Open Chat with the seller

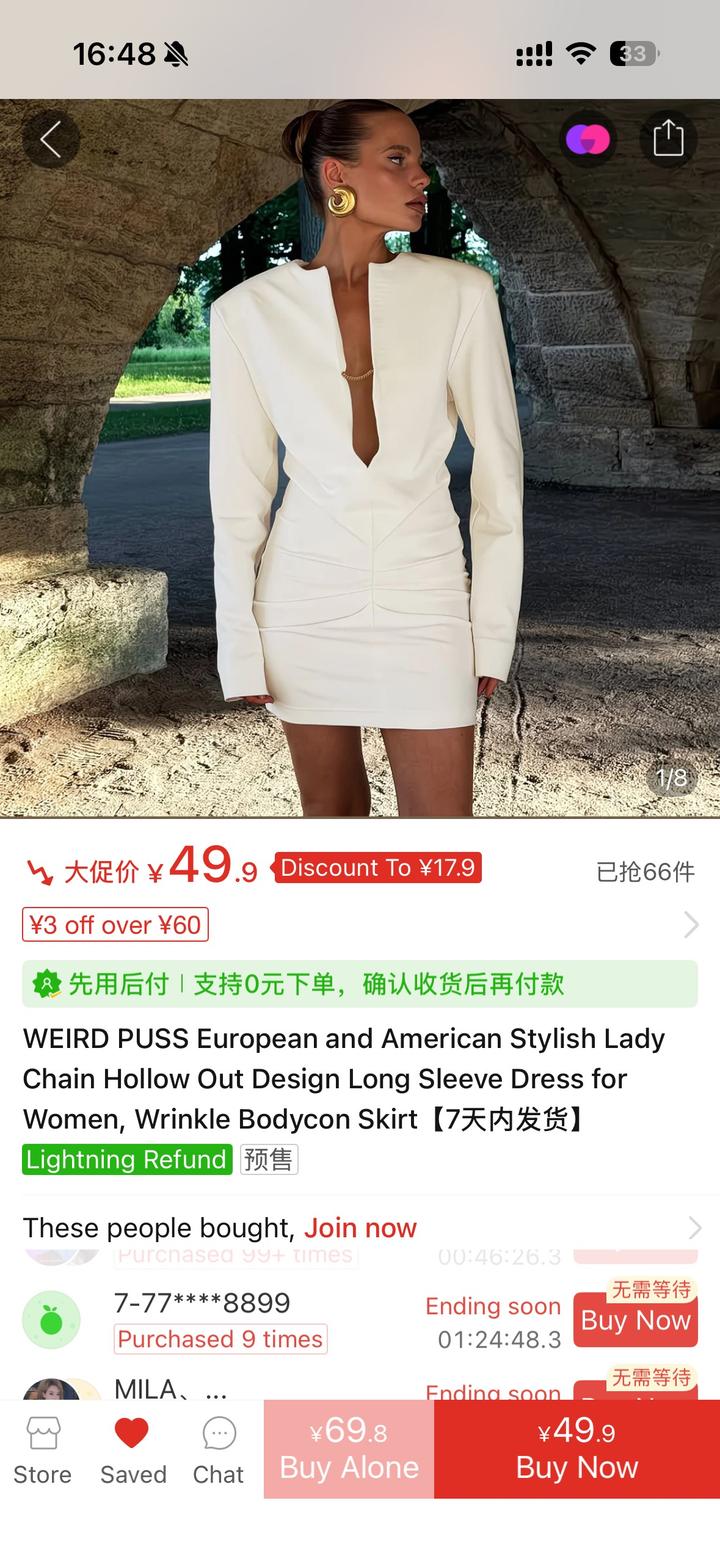(218, 1450)
